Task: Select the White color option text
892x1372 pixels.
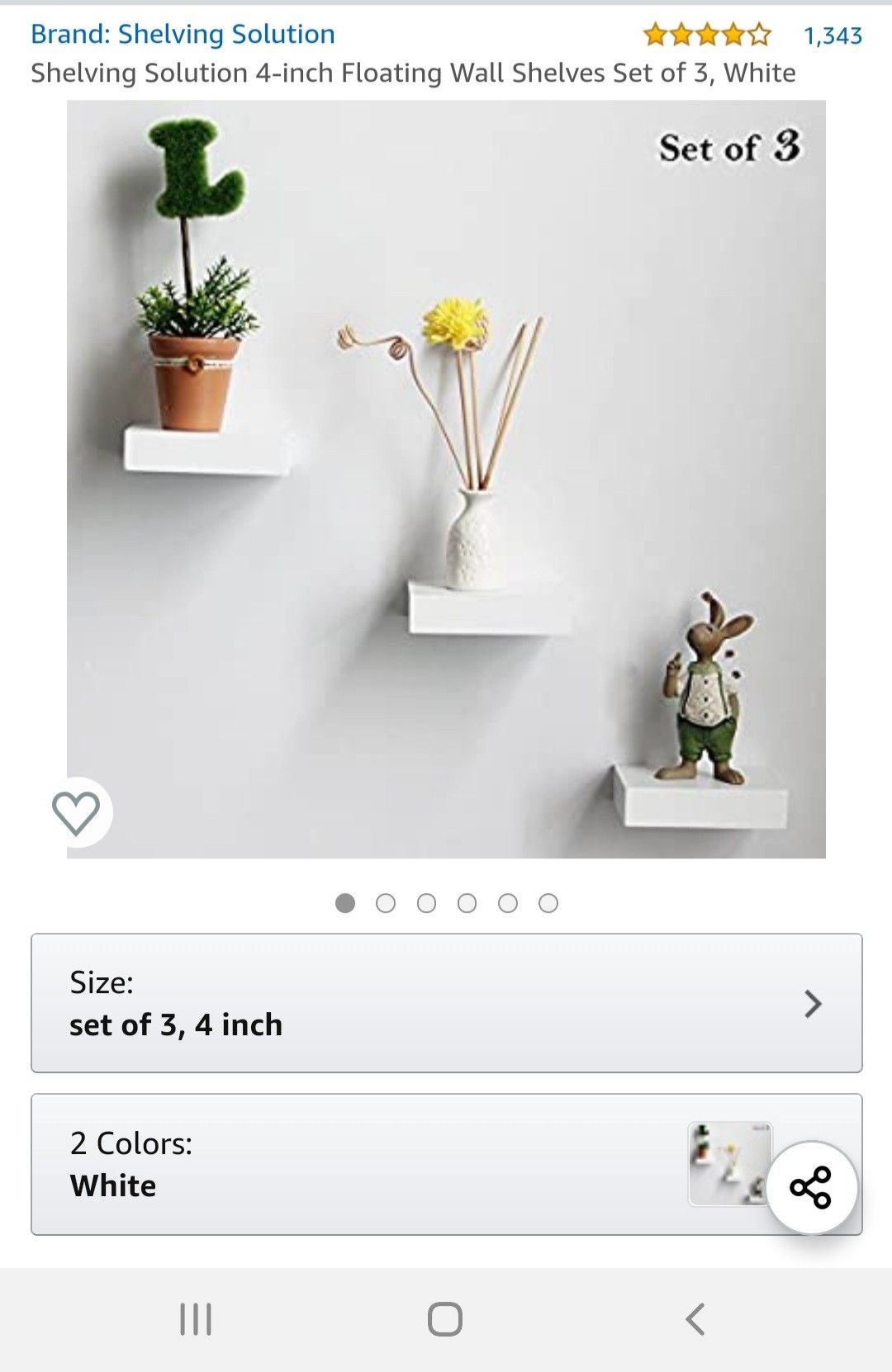Action: (114, 1184)
